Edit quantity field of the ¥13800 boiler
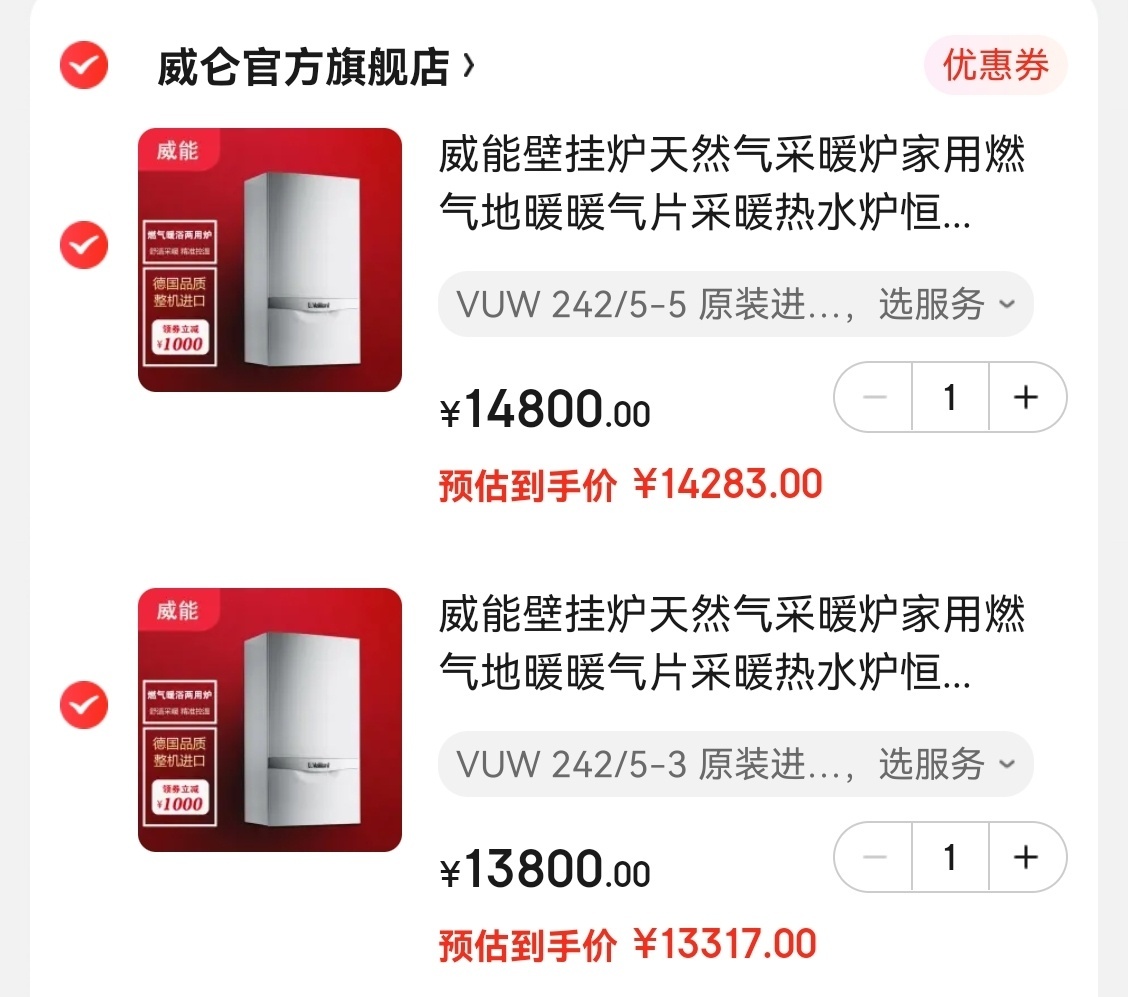The height and width of the screenshot is (997, 1128). pos(950,857)
